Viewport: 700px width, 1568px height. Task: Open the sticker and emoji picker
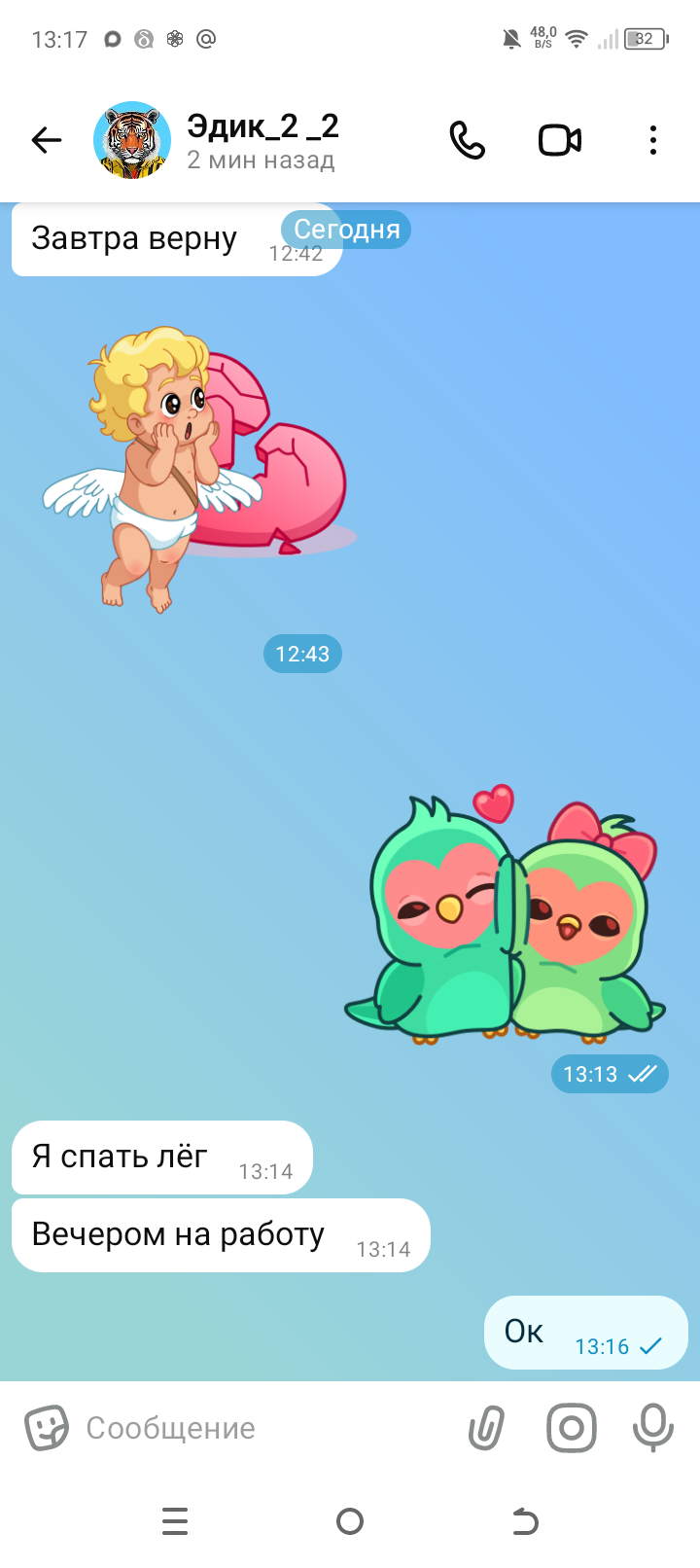(46, 1428)
